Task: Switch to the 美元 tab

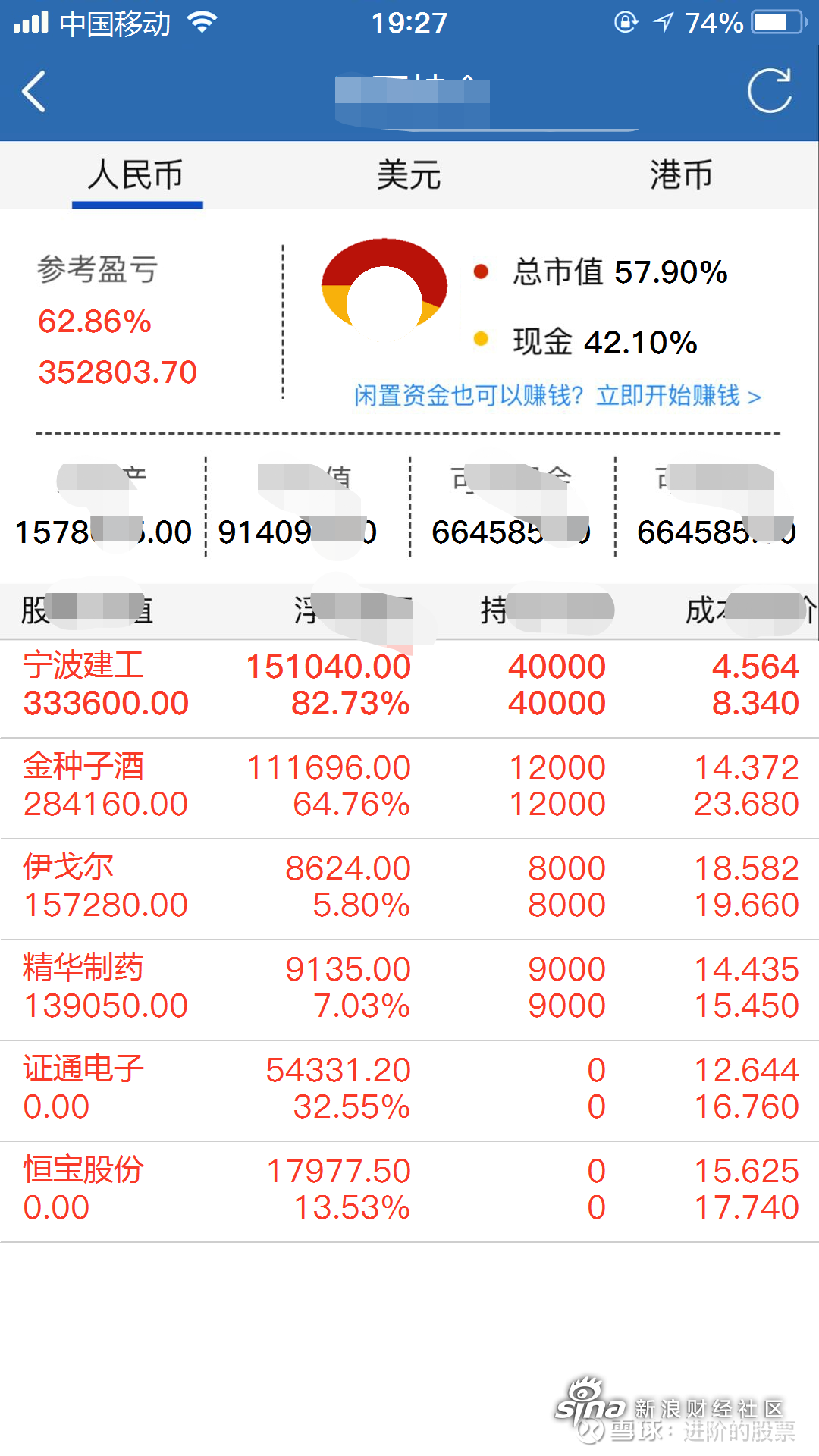Action: [x=409, y=176]
